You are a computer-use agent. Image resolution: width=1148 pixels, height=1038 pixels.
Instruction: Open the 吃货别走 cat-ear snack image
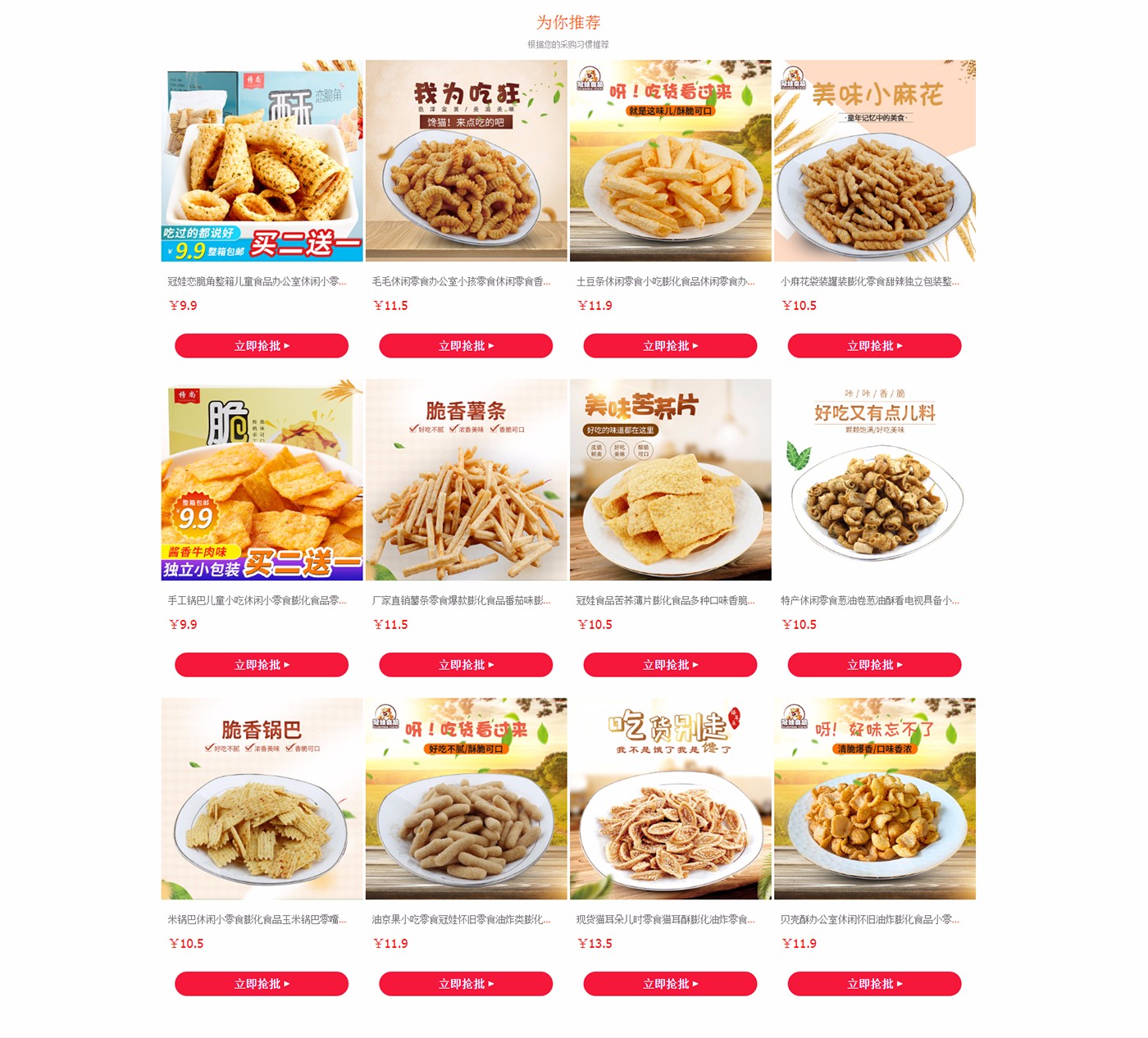pos(670,799)
